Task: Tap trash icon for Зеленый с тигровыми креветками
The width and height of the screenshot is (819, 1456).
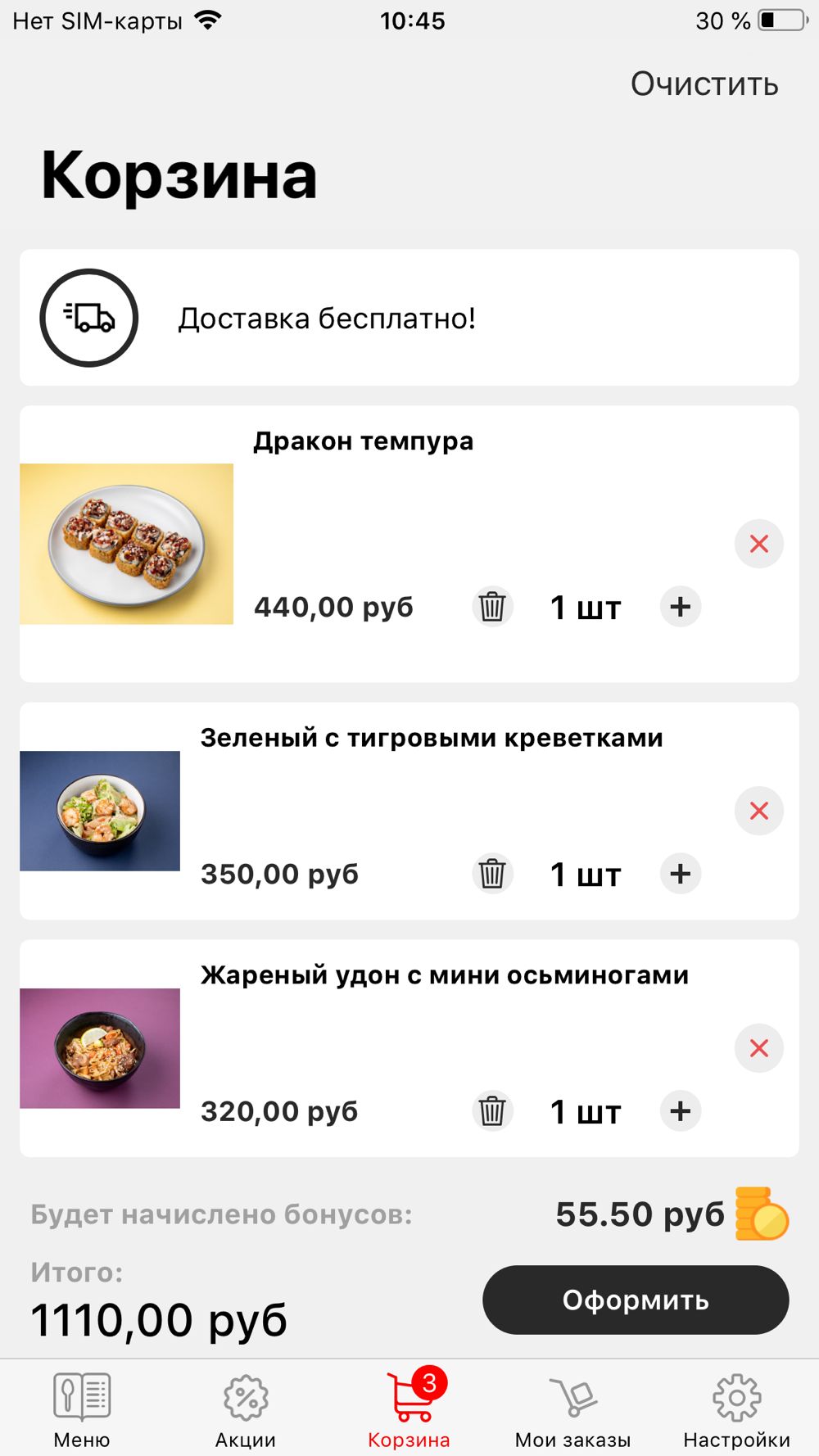Action: point(492,874)
